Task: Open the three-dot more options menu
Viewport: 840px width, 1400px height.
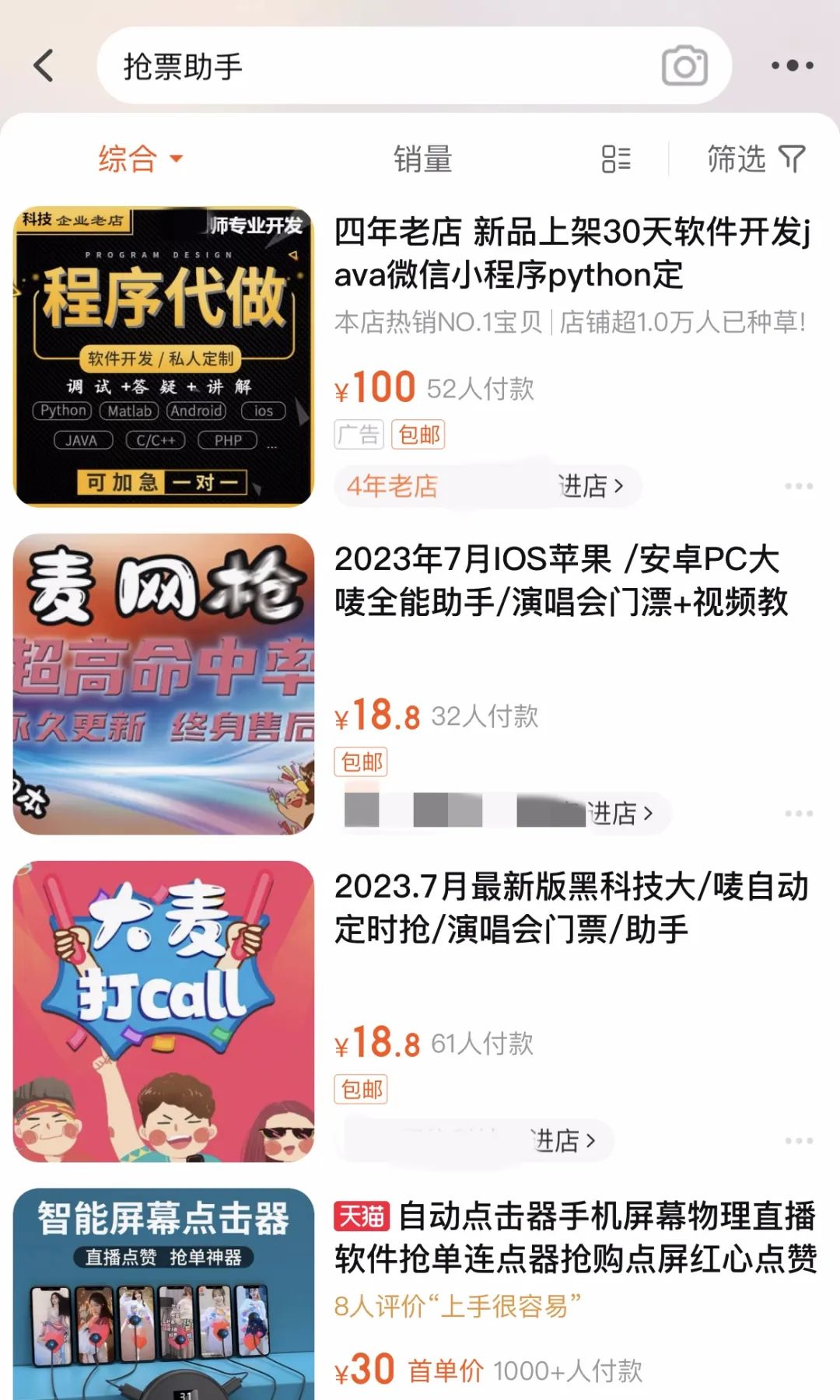Action: tap(789, 67)
